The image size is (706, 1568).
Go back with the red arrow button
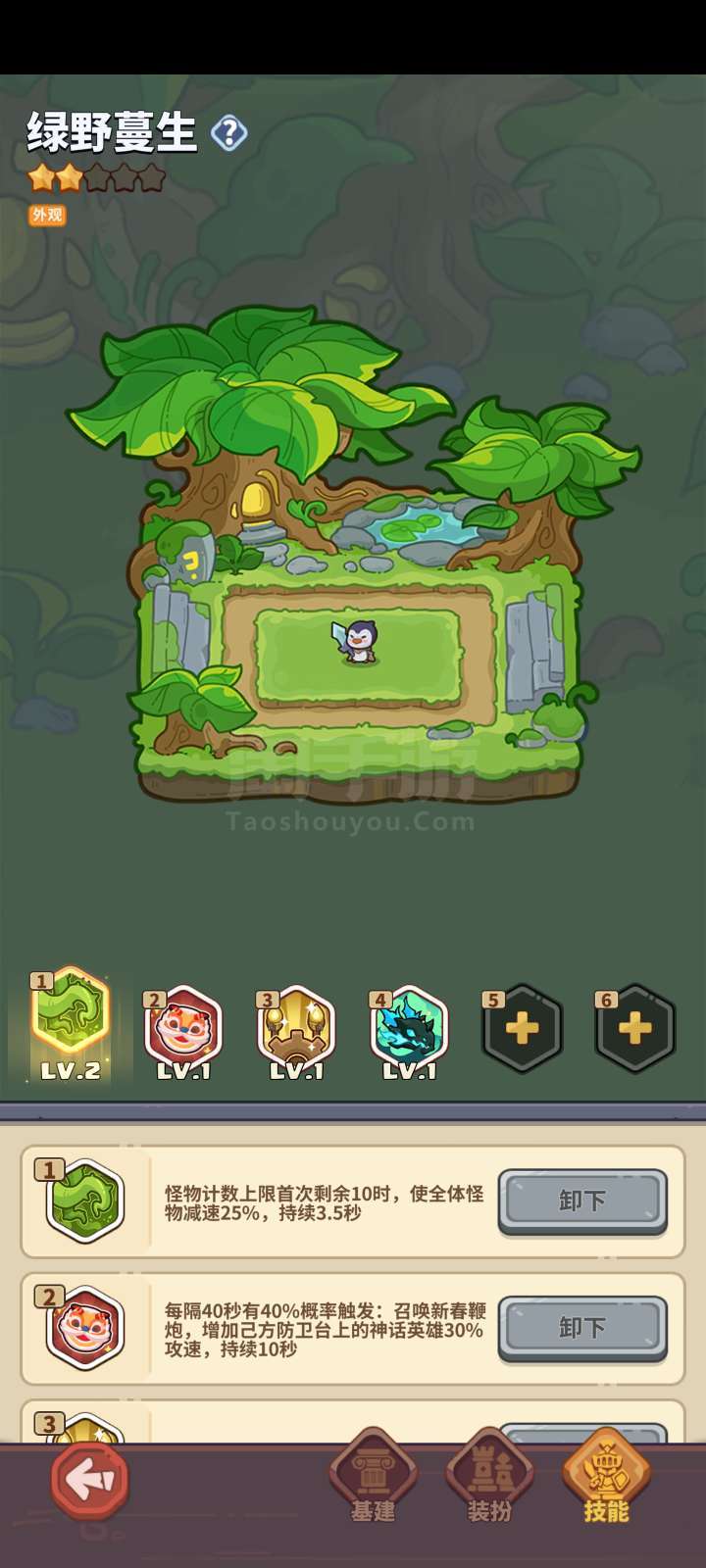[90, 1480]
